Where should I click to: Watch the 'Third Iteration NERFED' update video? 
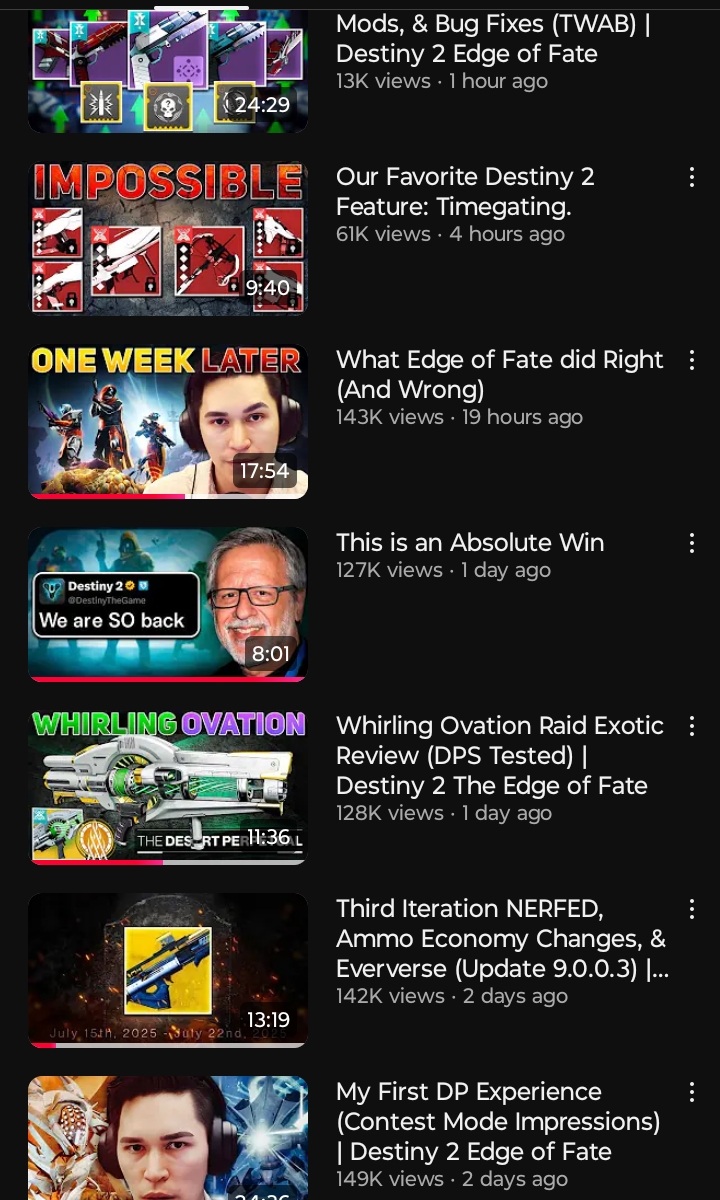pos(168,970)
